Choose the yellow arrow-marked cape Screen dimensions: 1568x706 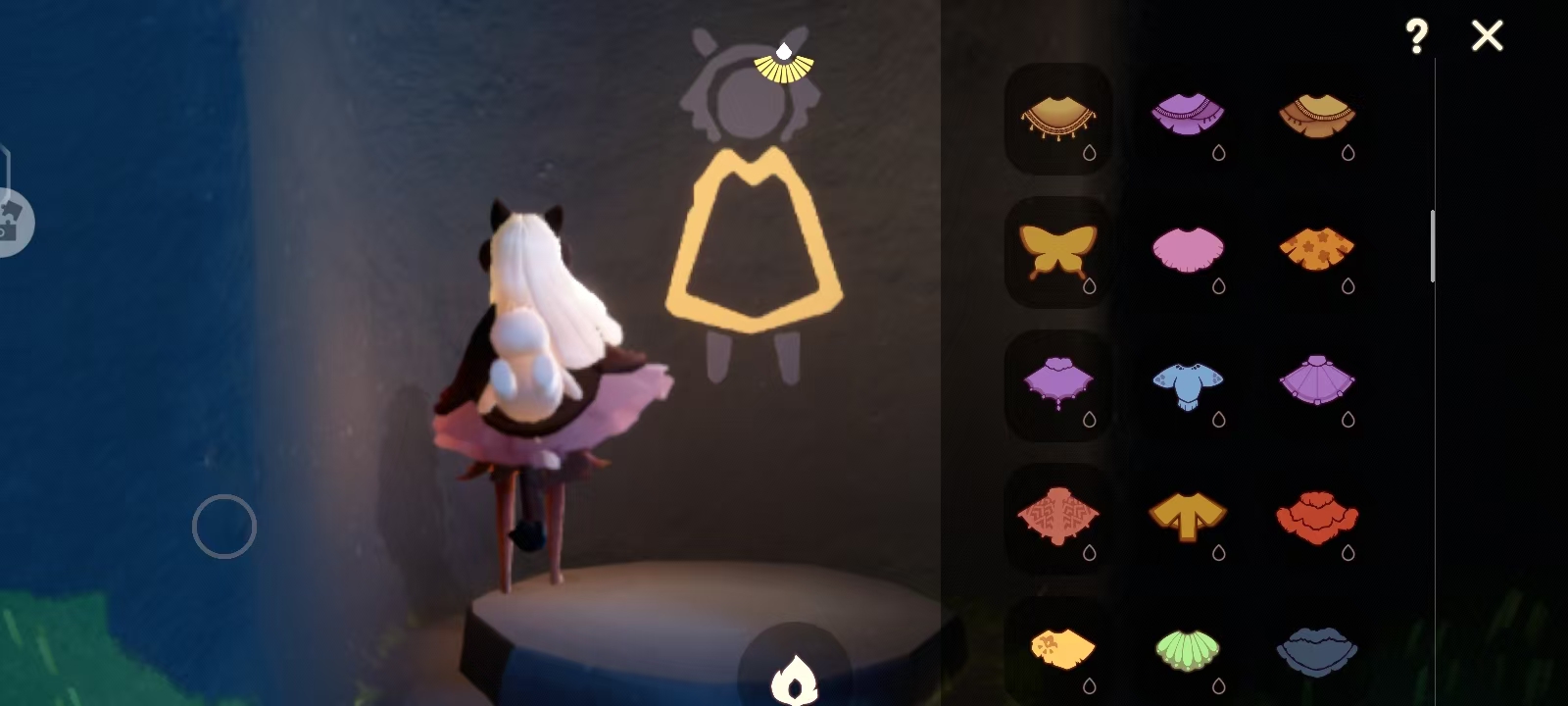(1187, 518)
